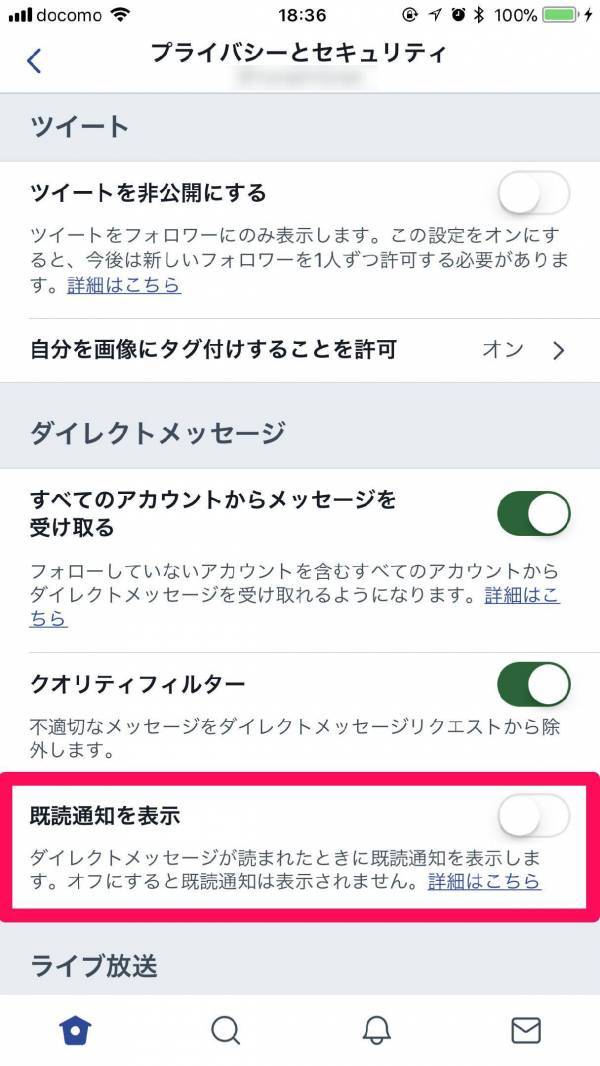Open the Notifications bell tab
Screen dimensions: 600x1066
(376, 1030)
